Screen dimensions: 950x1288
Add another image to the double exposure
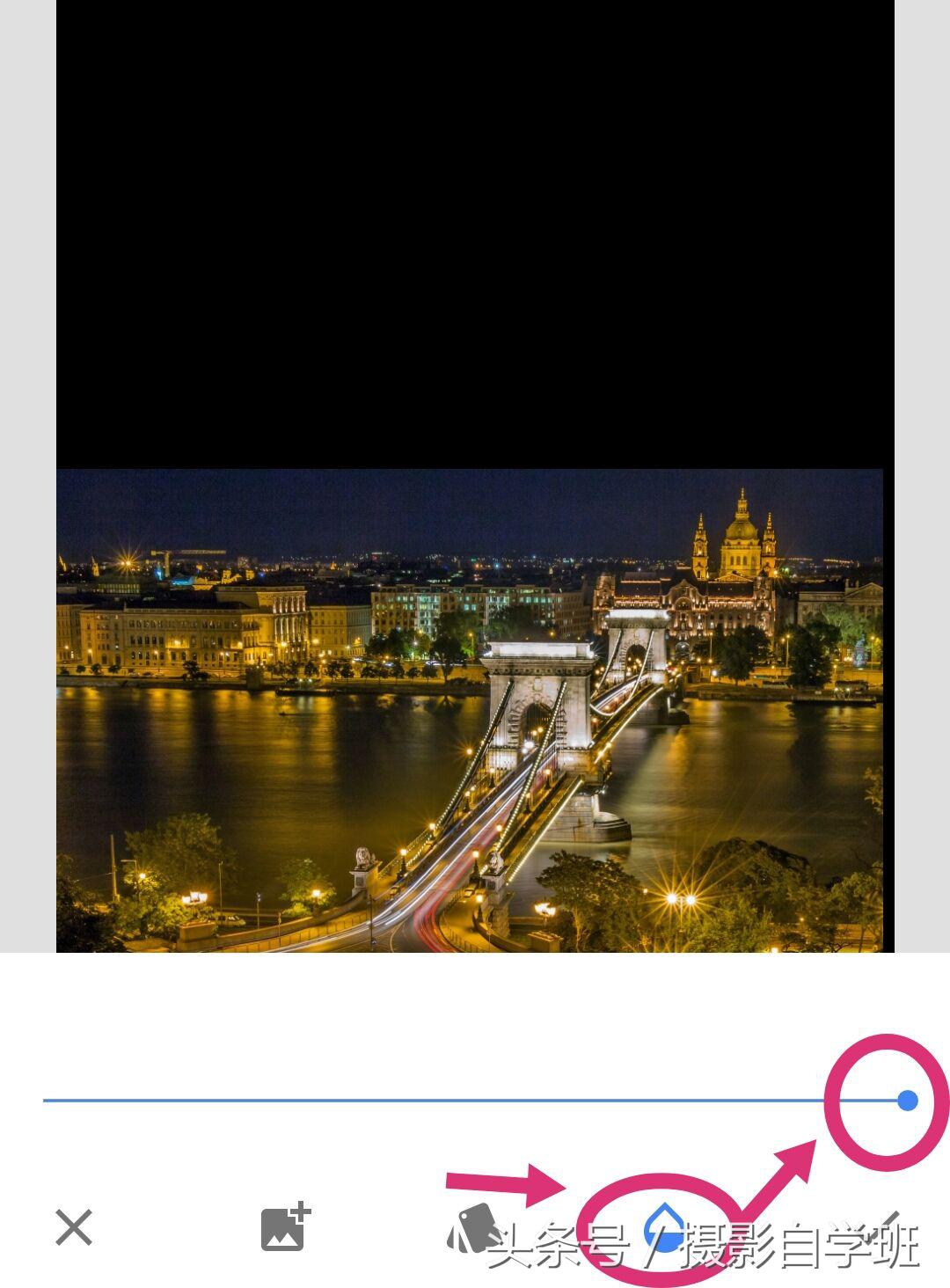click(285, 1227)
